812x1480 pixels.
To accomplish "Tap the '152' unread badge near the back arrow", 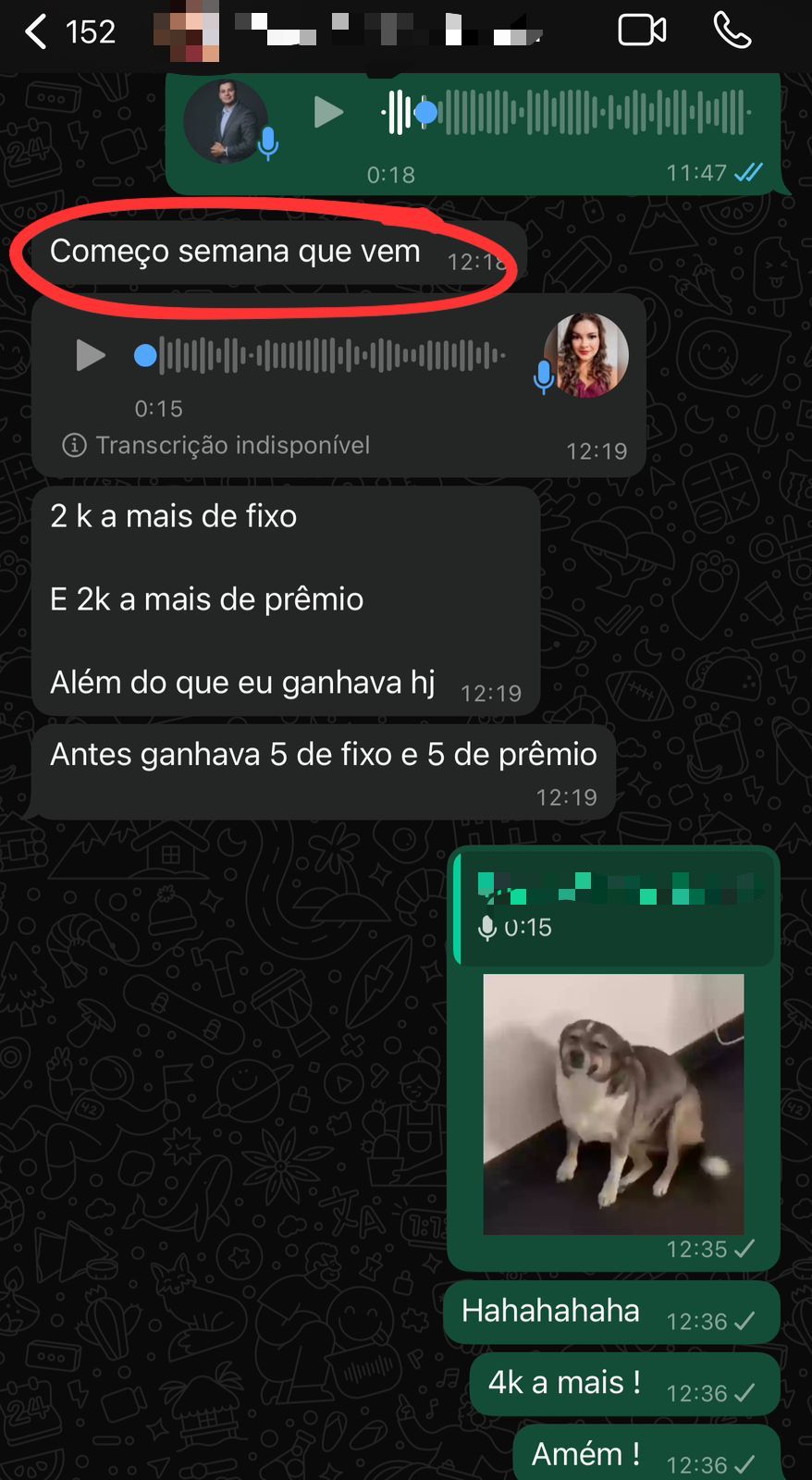I will click(x=92, y=31).
